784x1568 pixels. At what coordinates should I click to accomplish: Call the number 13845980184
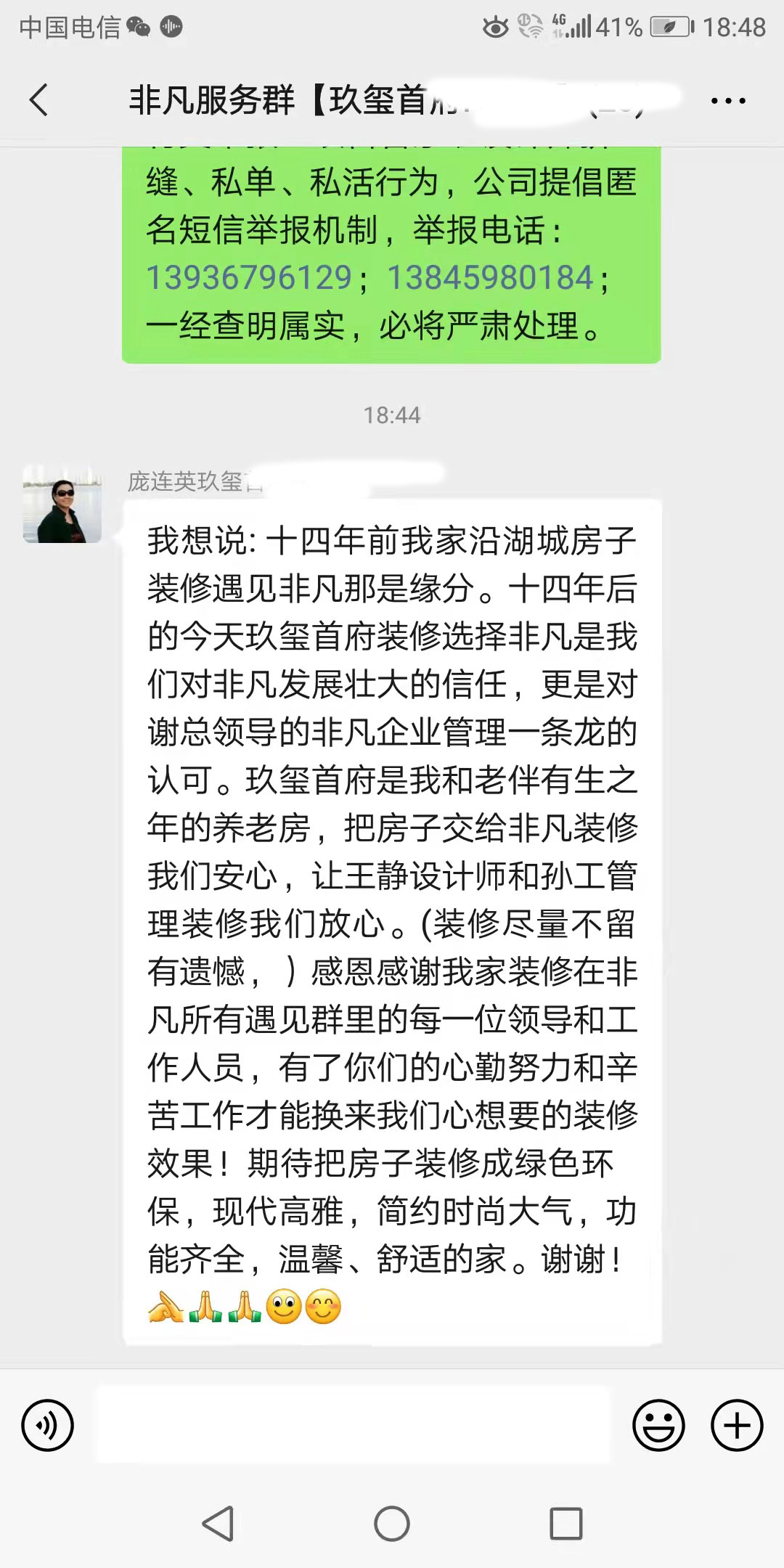(491, 278)
